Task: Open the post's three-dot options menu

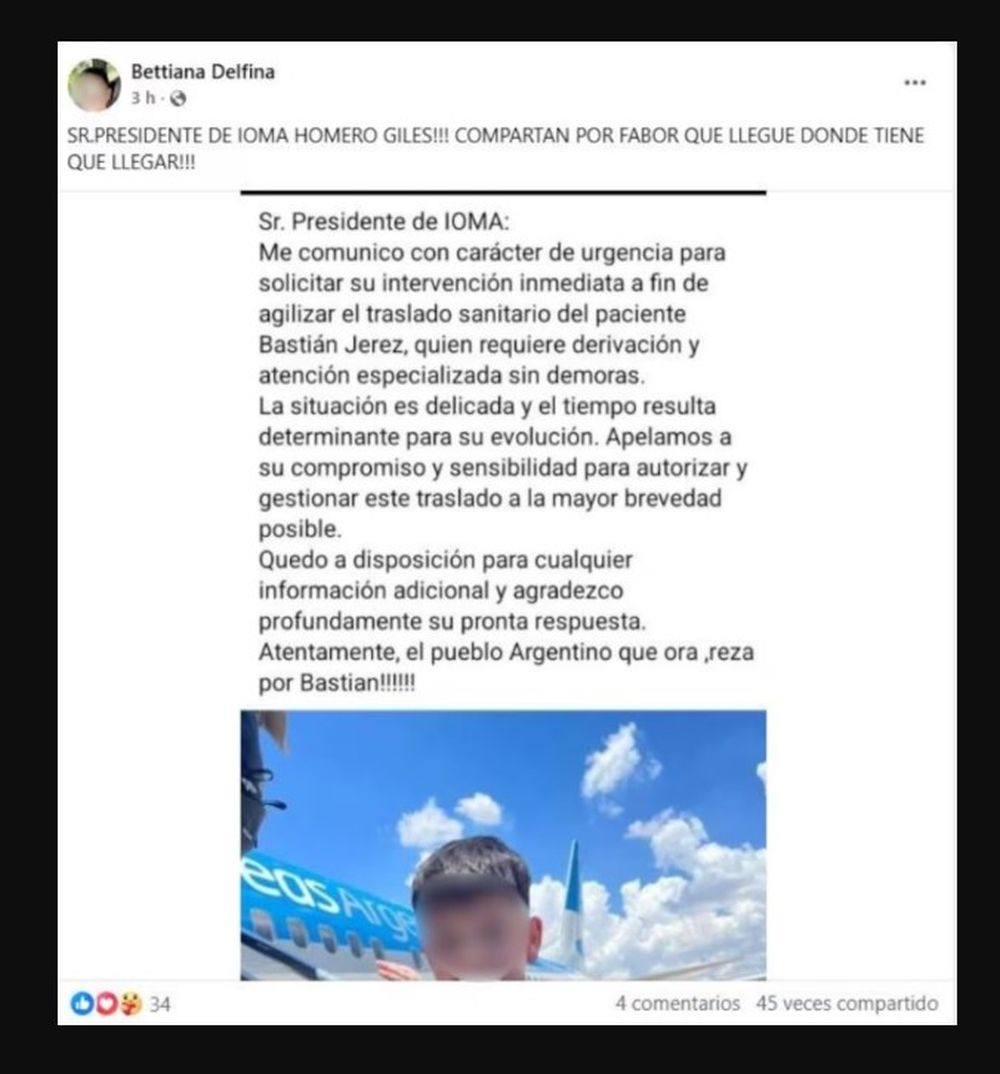Action: (x=914, y=83)
